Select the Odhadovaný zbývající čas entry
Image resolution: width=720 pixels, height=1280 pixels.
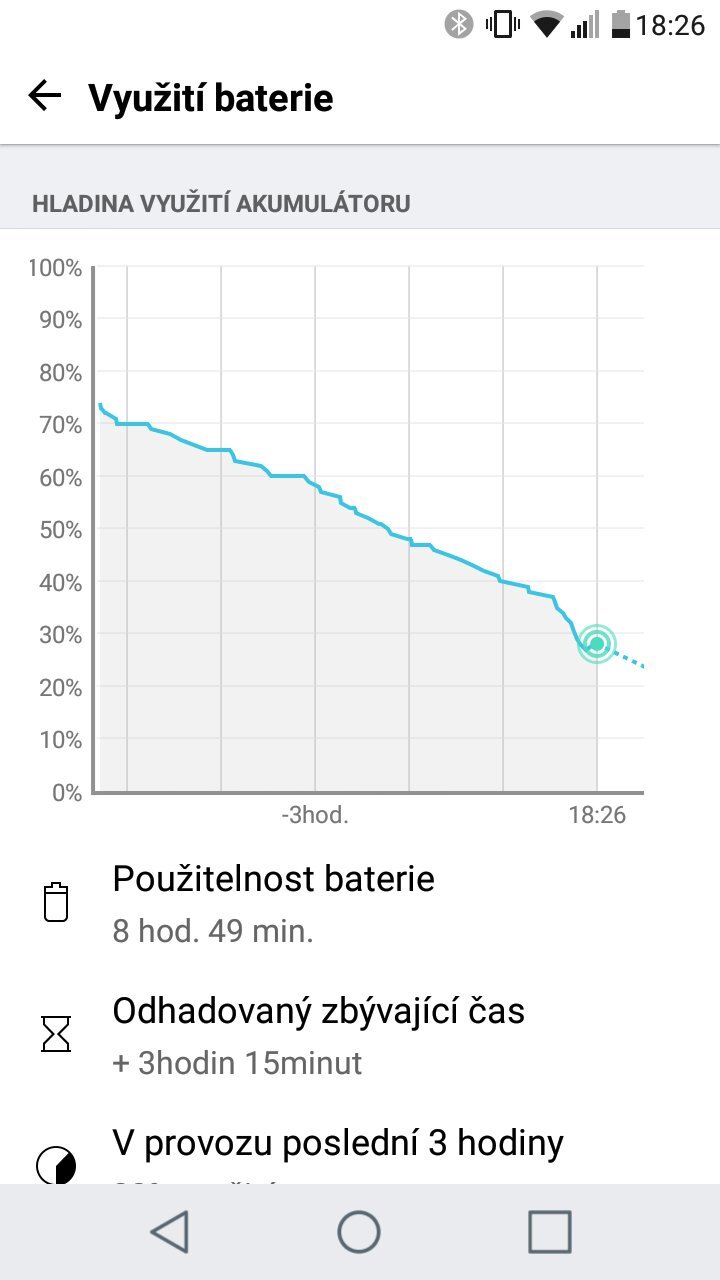pos(320,1034)
